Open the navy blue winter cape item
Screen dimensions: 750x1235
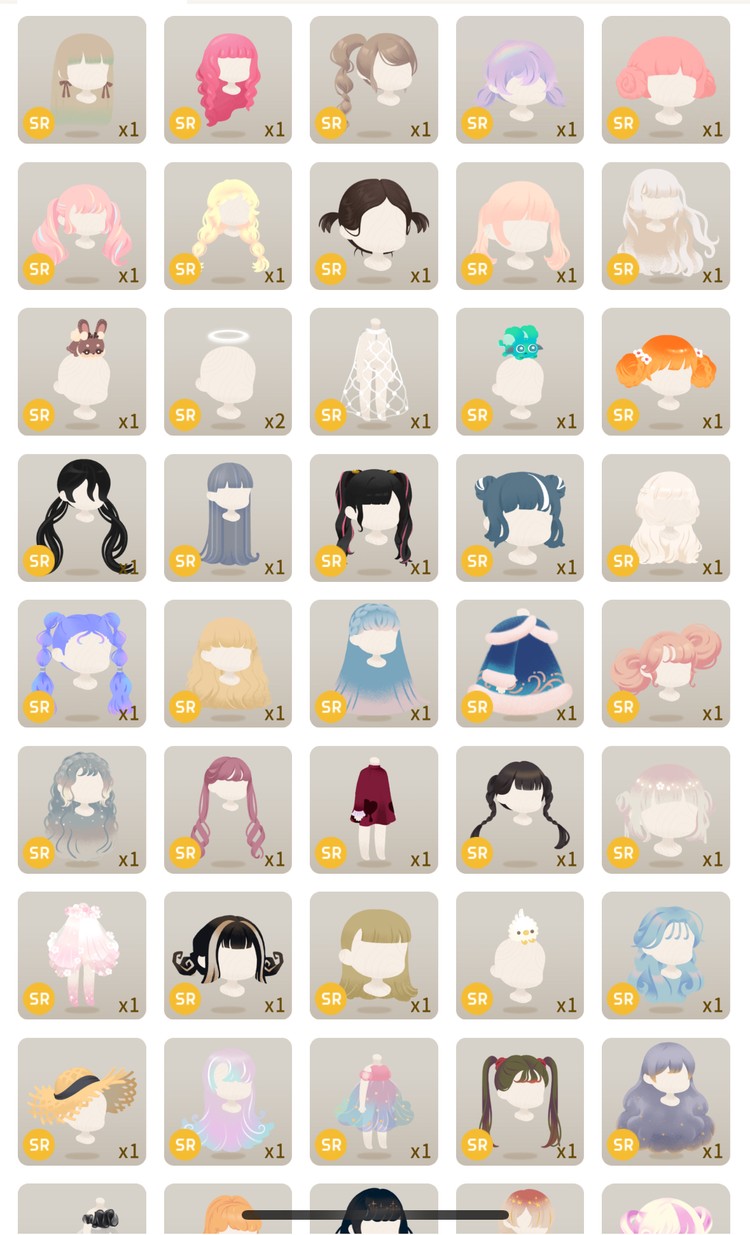[520, 664]
